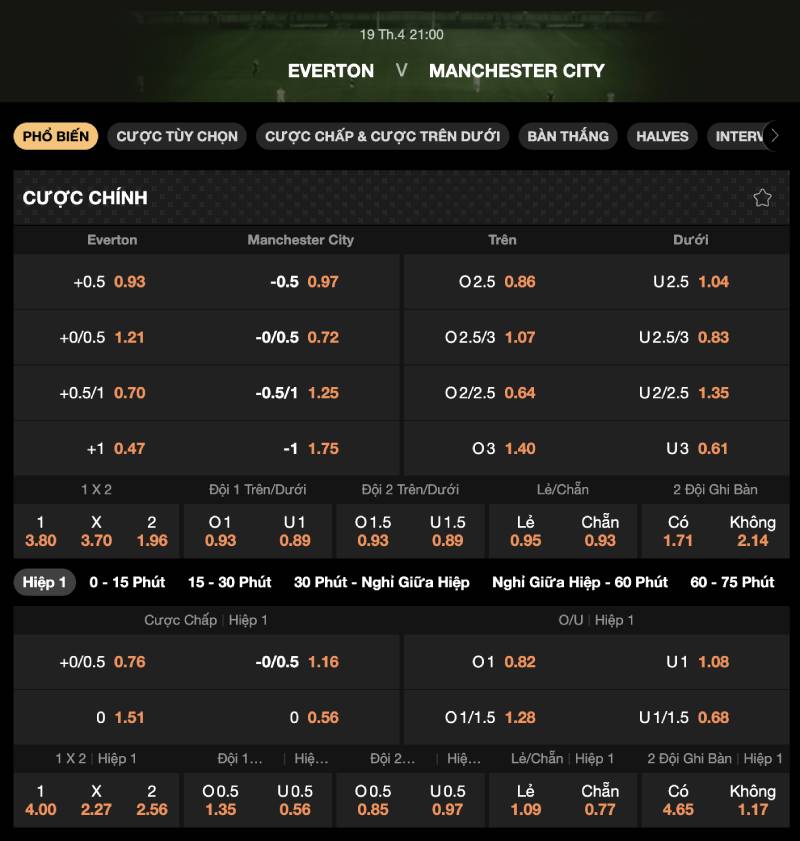Choose Lẻ (odd) at 0.95
Viewport: 800px width, 841px height.
[x=525, y=531]
